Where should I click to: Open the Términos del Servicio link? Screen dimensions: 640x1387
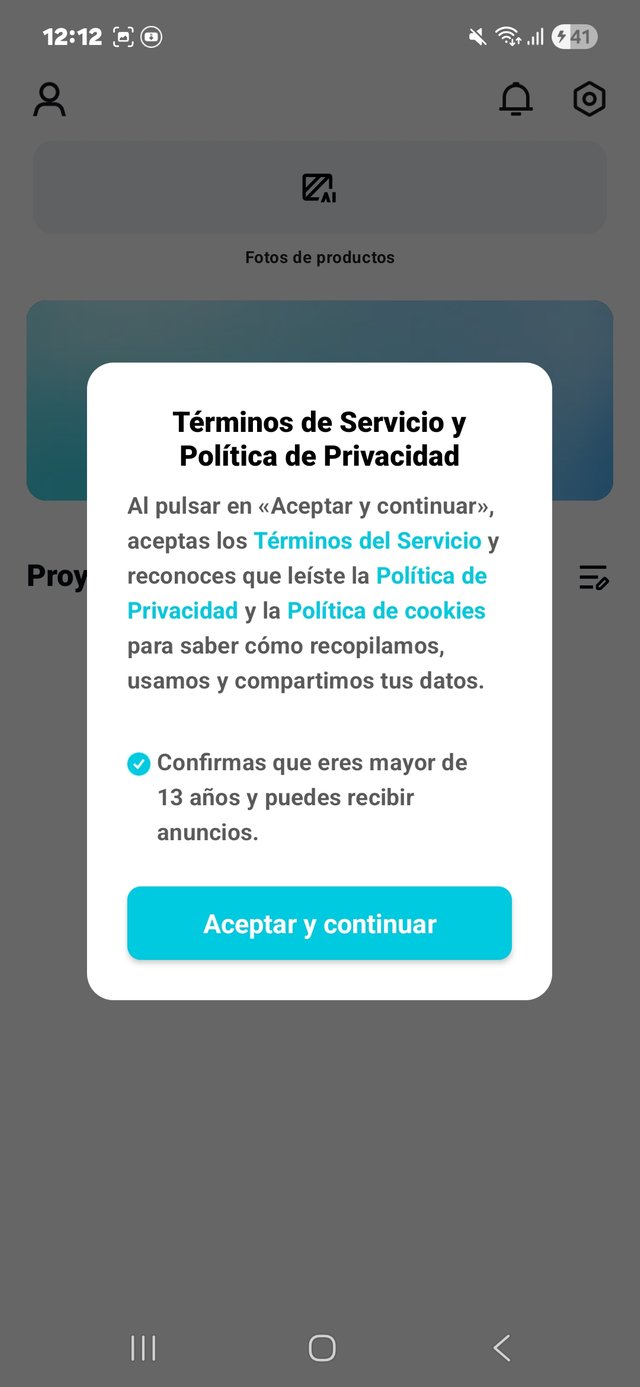[x=368, y=541]
